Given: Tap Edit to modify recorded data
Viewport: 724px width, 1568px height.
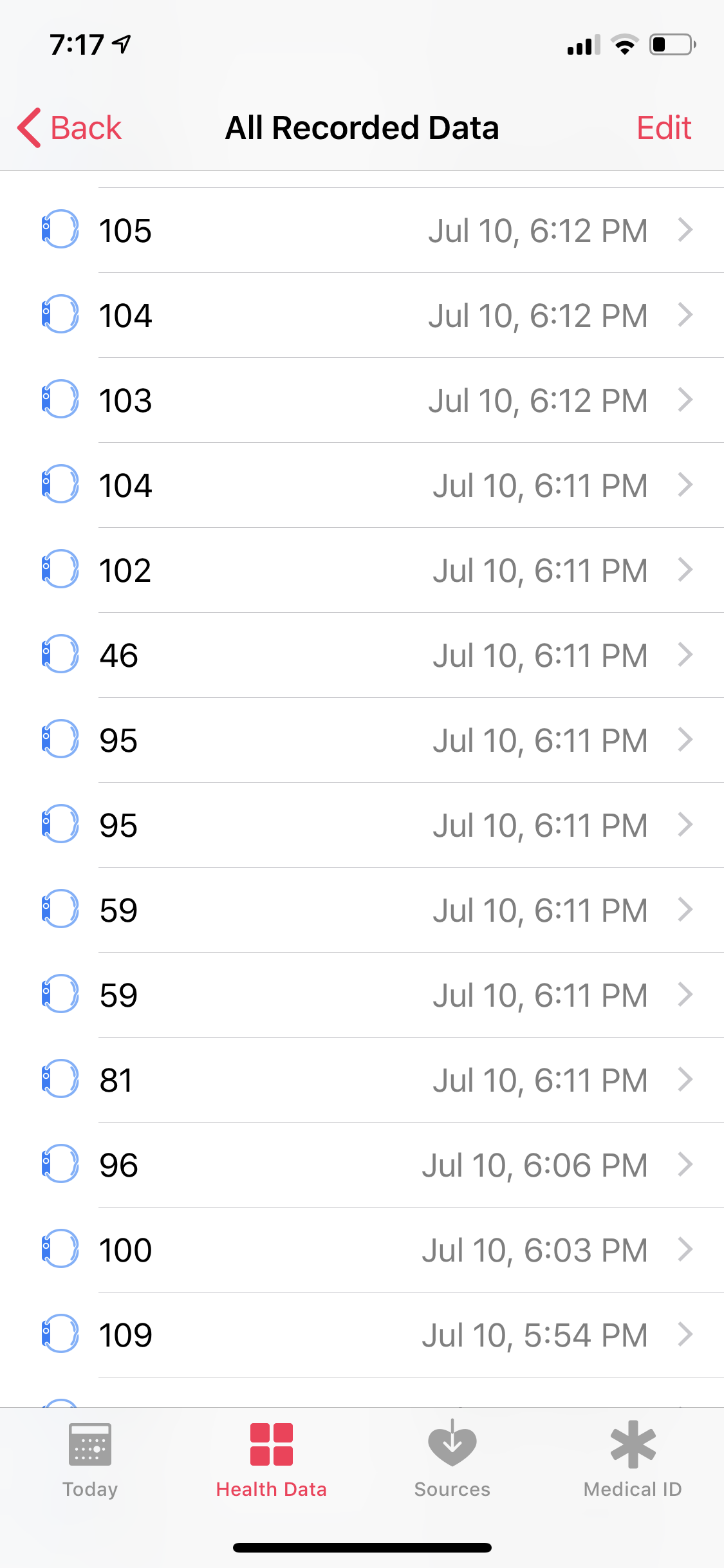Looking at the screenshot, I should [664, 127].
